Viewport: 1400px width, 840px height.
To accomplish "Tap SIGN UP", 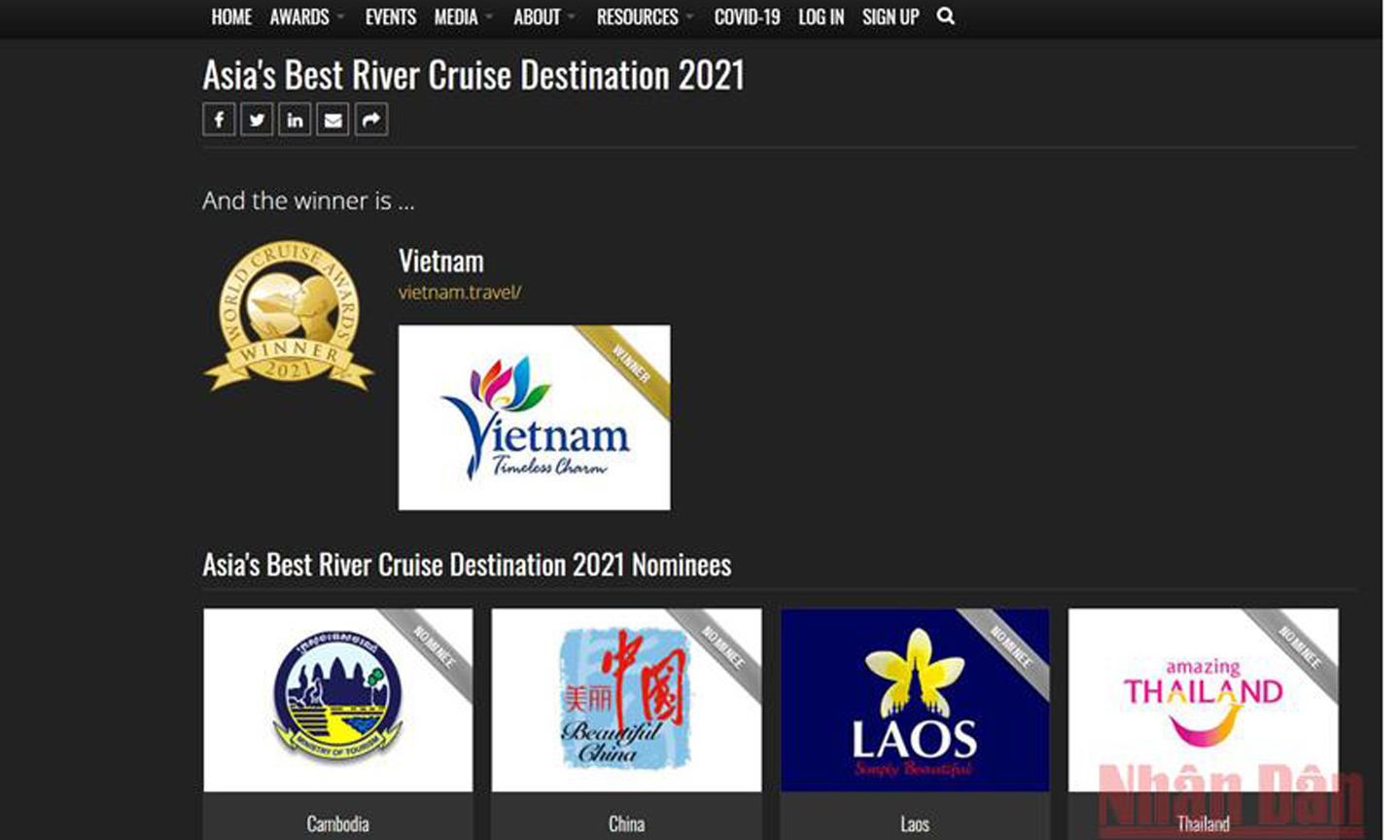I will pos(890,17).
